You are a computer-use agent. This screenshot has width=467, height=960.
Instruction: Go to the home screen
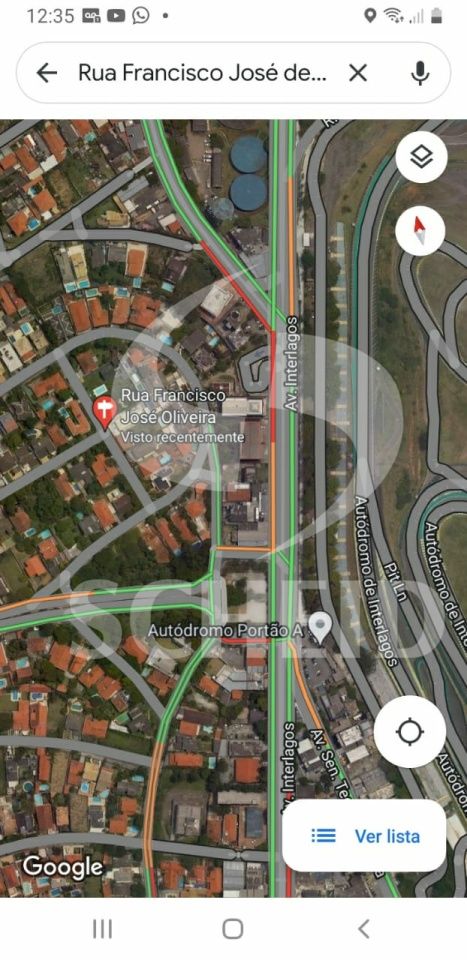point(233,929)
